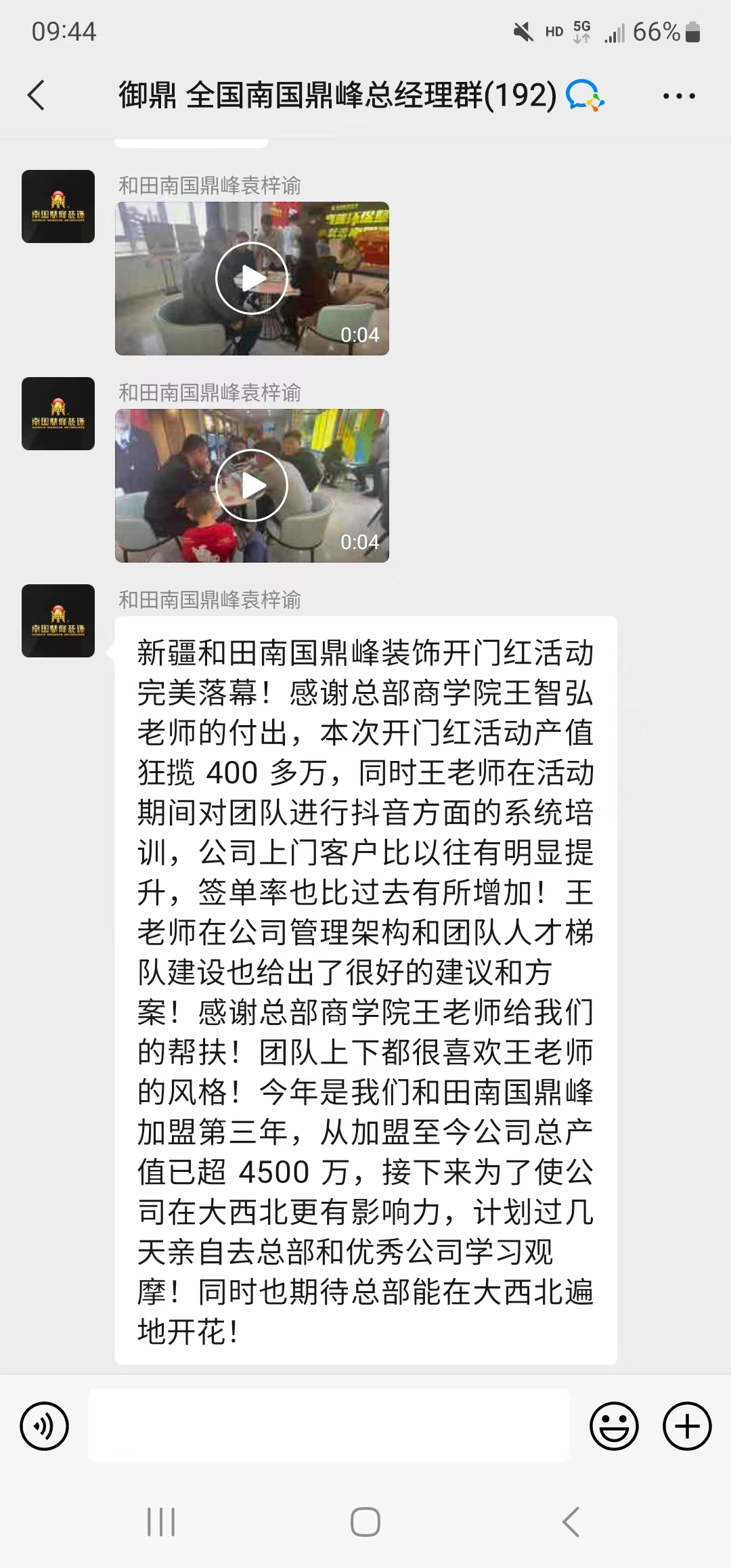
Task: Play the first 0:04 video message
Action: pos(252,278)
